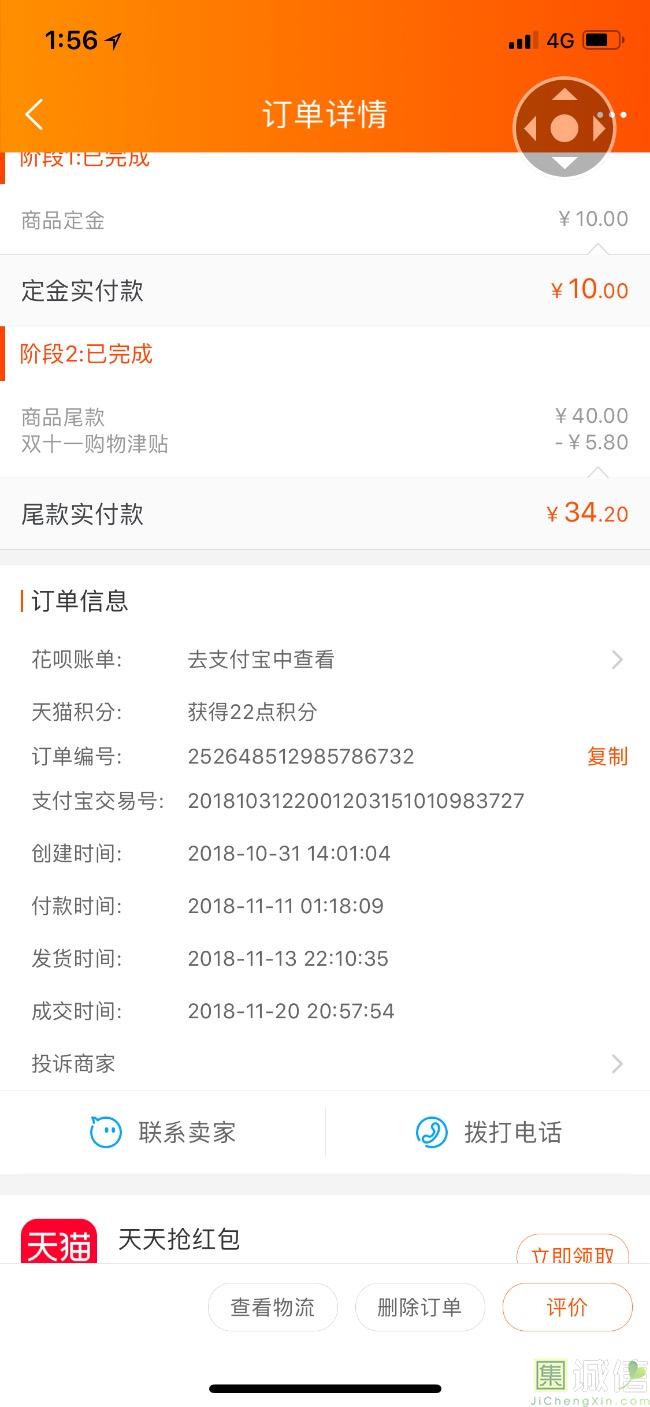Contact the seller via 联系卖家
This screenshot has width=650, height=1407.
pos(163,1132)
